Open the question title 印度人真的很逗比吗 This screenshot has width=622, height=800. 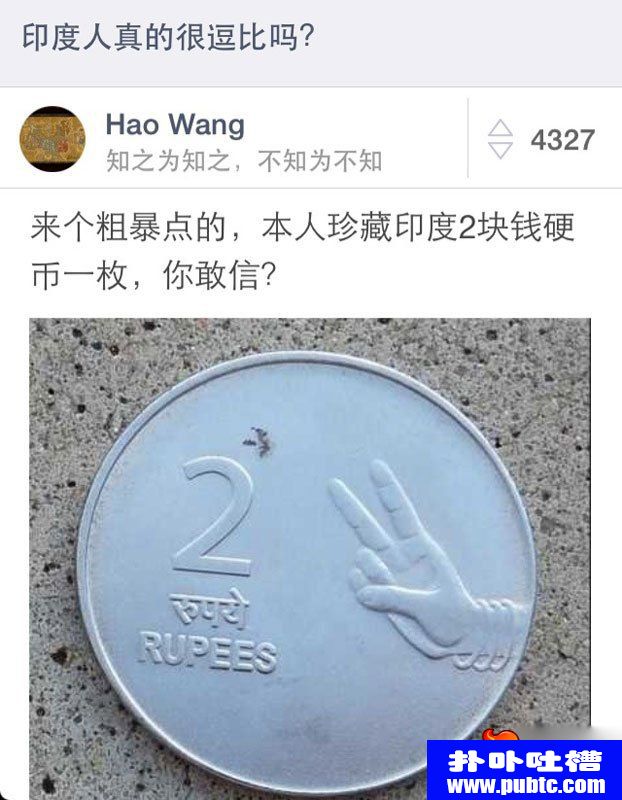[x=169, y=39]
